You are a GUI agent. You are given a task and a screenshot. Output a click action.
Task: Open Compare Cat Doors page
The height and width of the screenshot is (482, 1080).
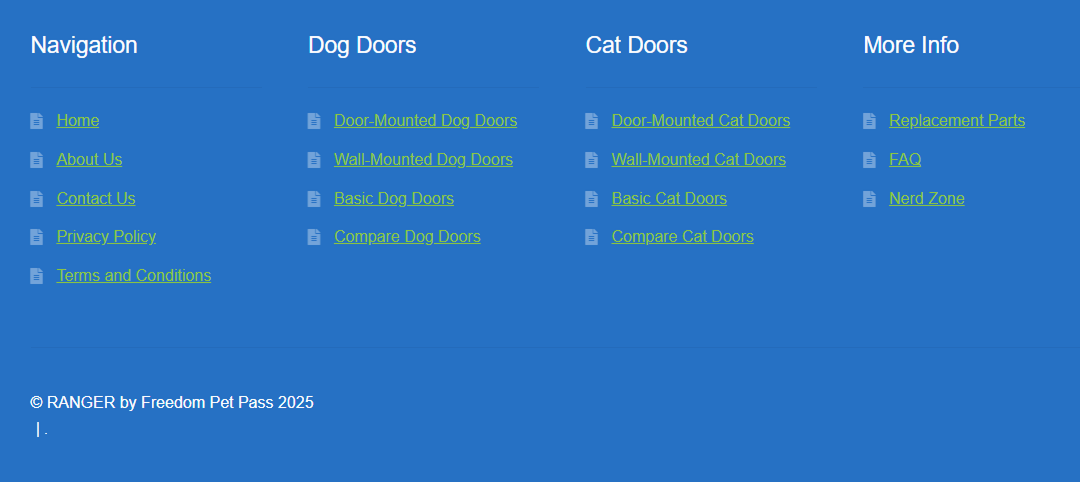click(x=683, y=237)
